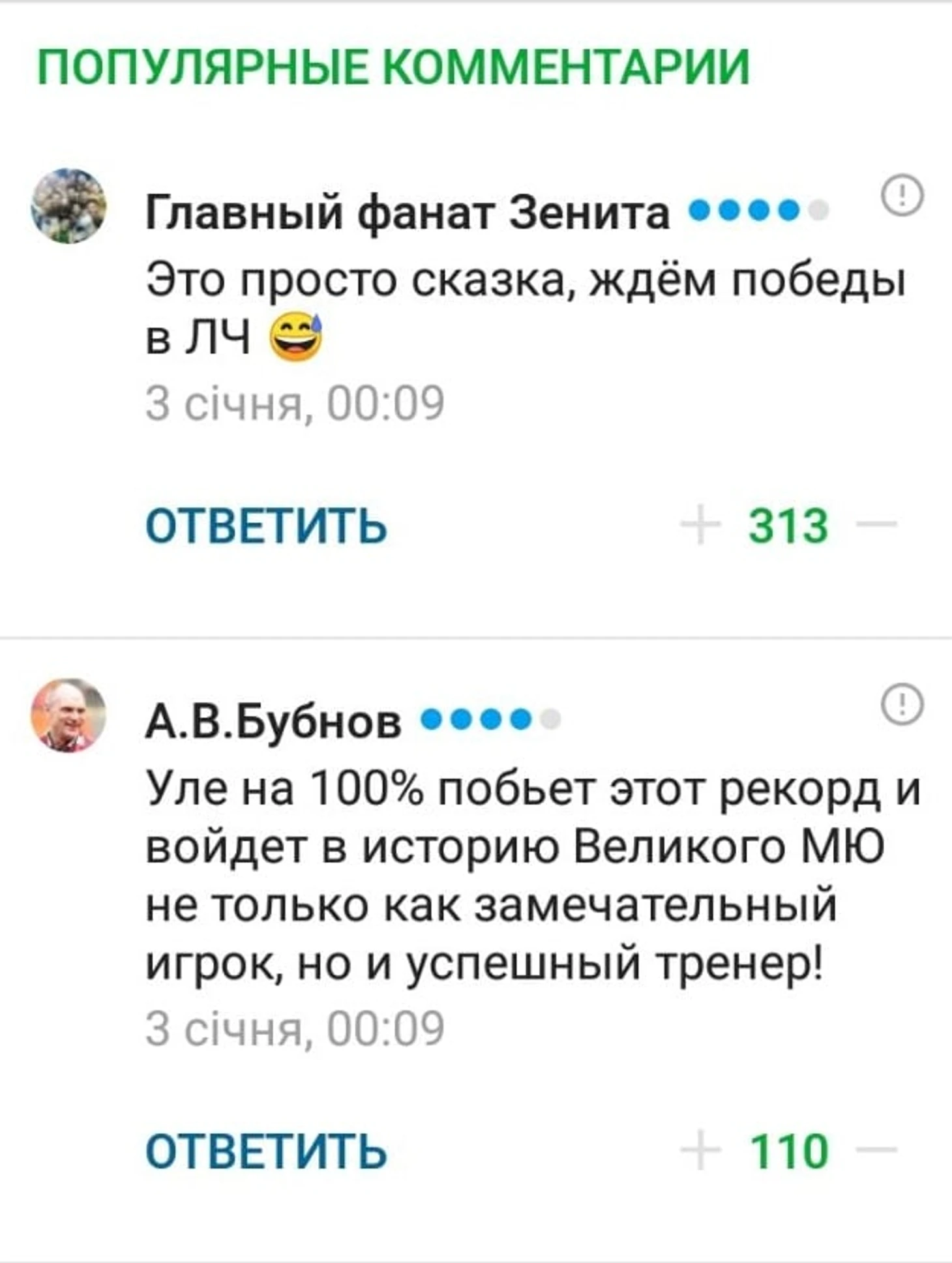Open Главный фанат Зенита's profile avatar
This screenshot has height=1263, width=952.
pyautogui.click(x=68, y=206)
